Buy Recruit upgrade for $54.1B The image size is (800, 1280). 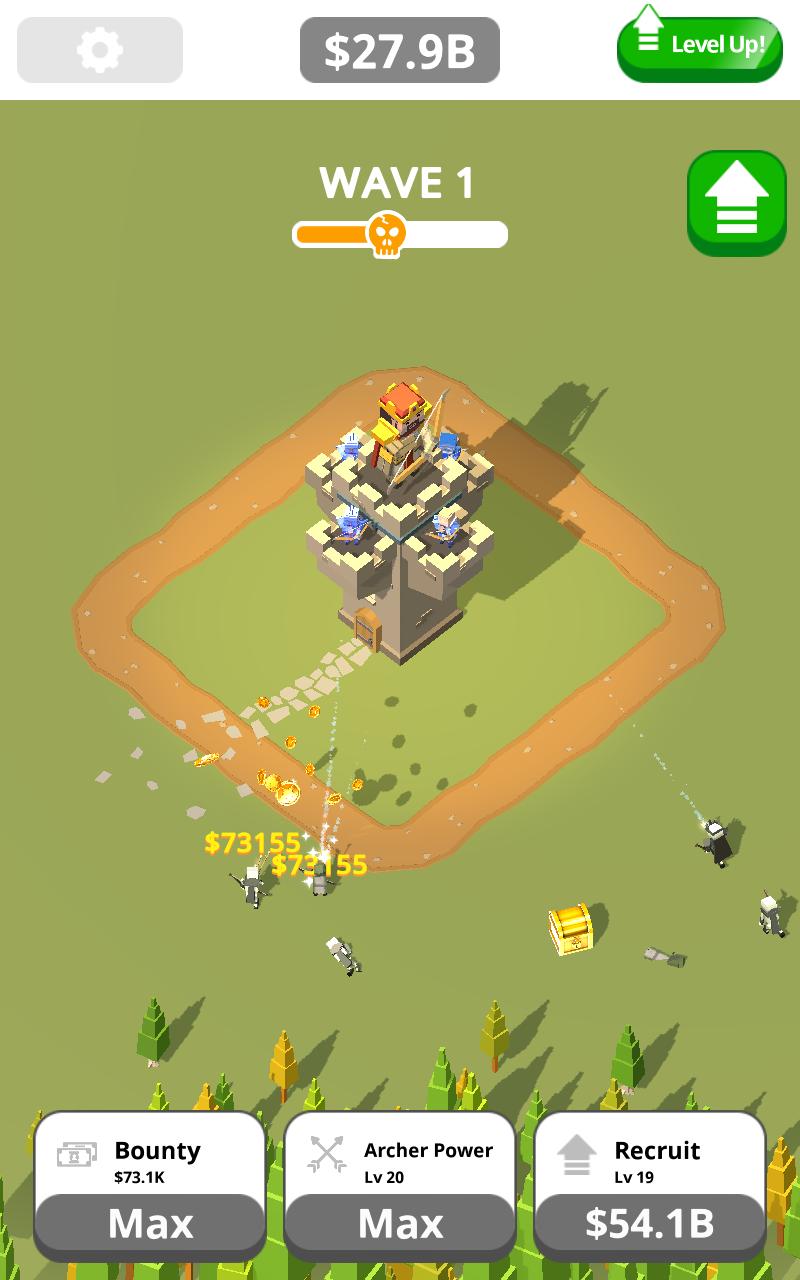pyautogui.click(x=650, y=1223)
